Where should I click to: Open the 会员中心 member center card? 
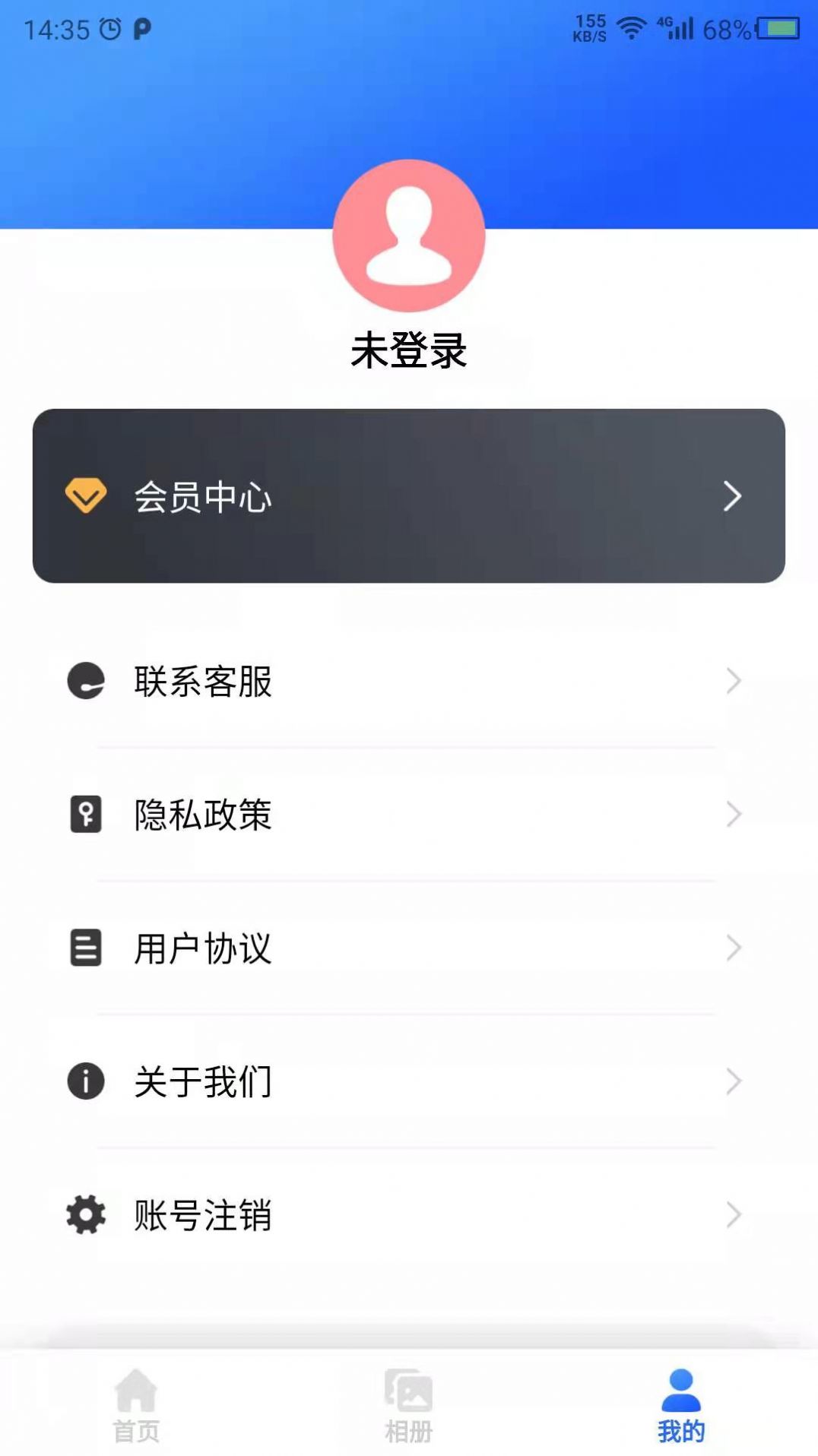pos(409,494)
